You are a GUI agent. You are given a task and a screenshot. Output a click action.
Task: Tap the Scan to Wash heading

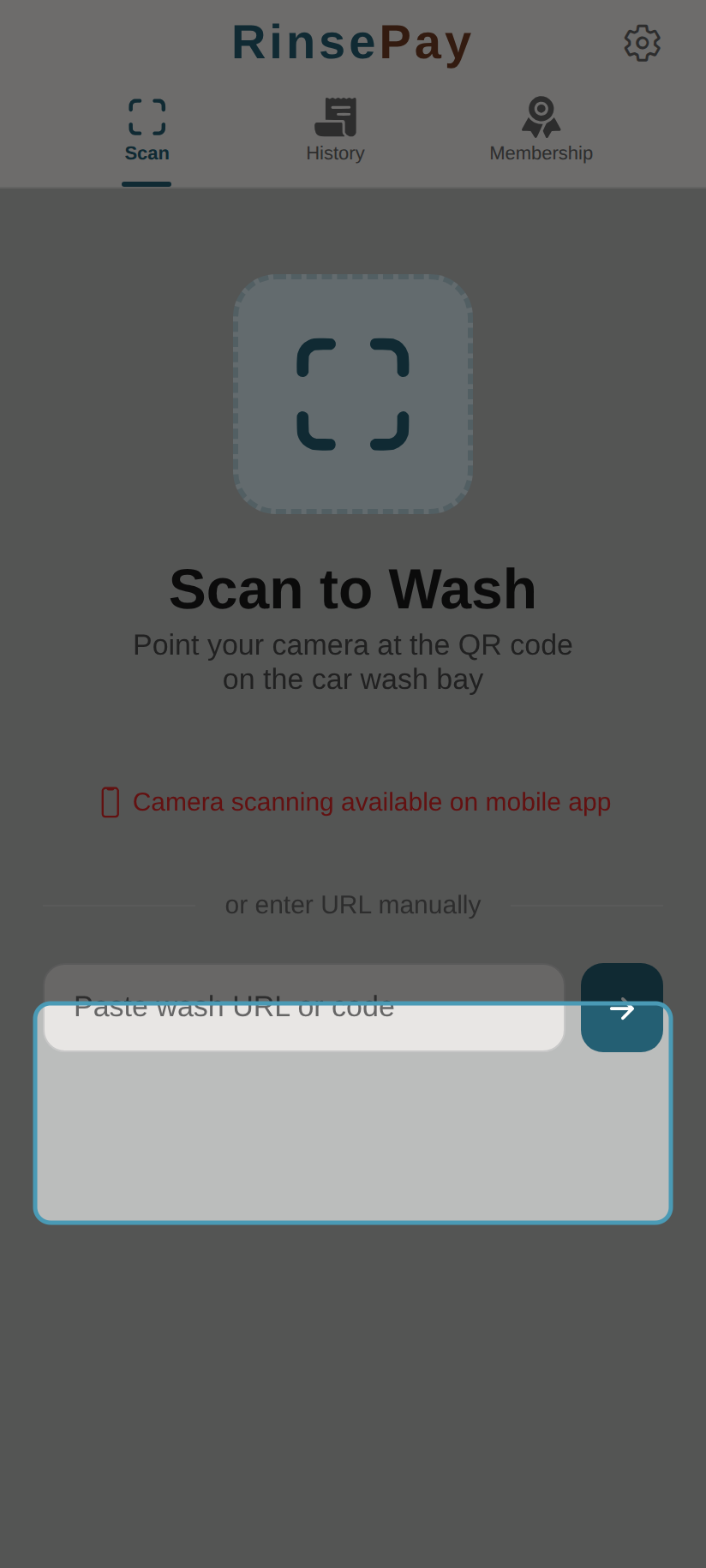[352, 588]
